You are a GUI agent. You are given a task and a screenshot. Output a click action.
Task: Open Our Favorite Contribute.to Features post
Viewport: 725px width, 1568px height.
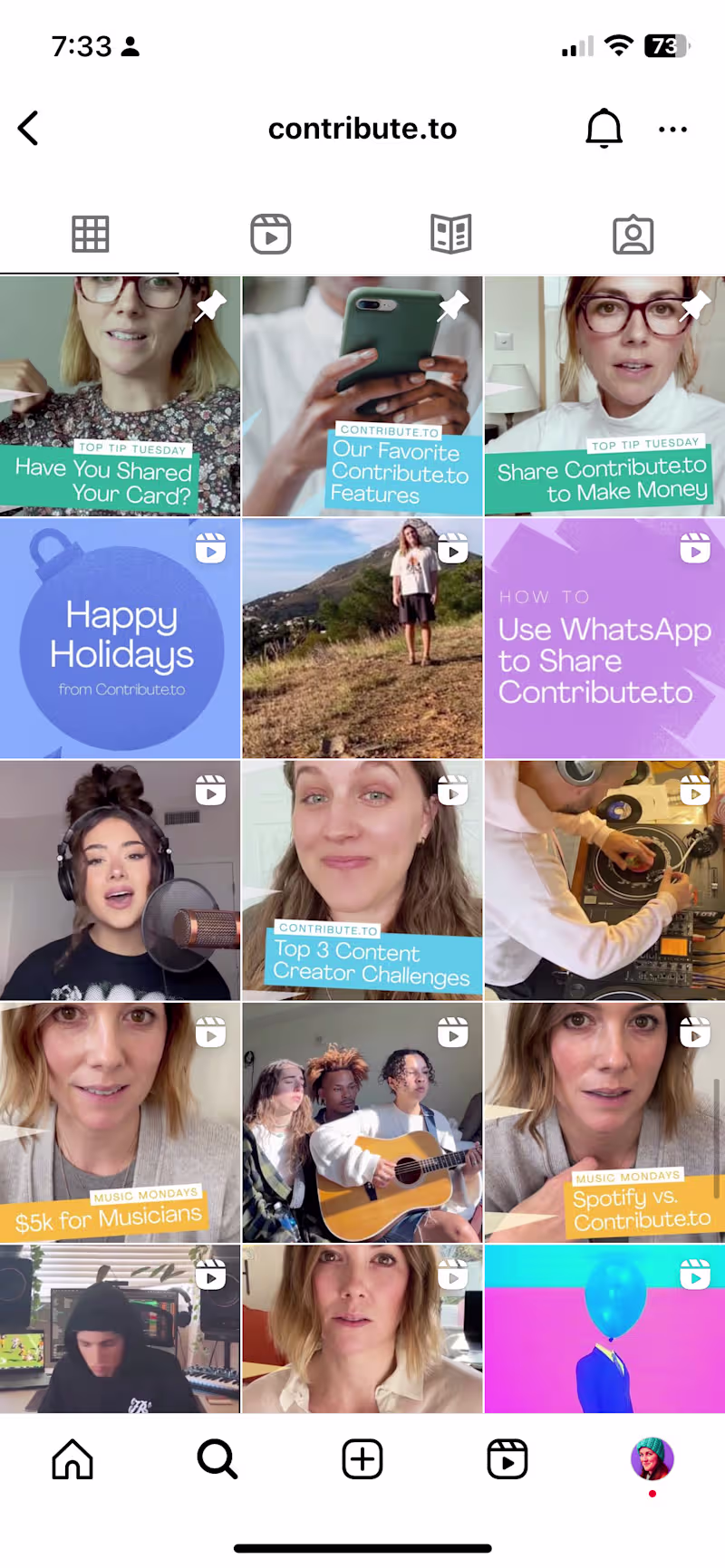(362, 397)
